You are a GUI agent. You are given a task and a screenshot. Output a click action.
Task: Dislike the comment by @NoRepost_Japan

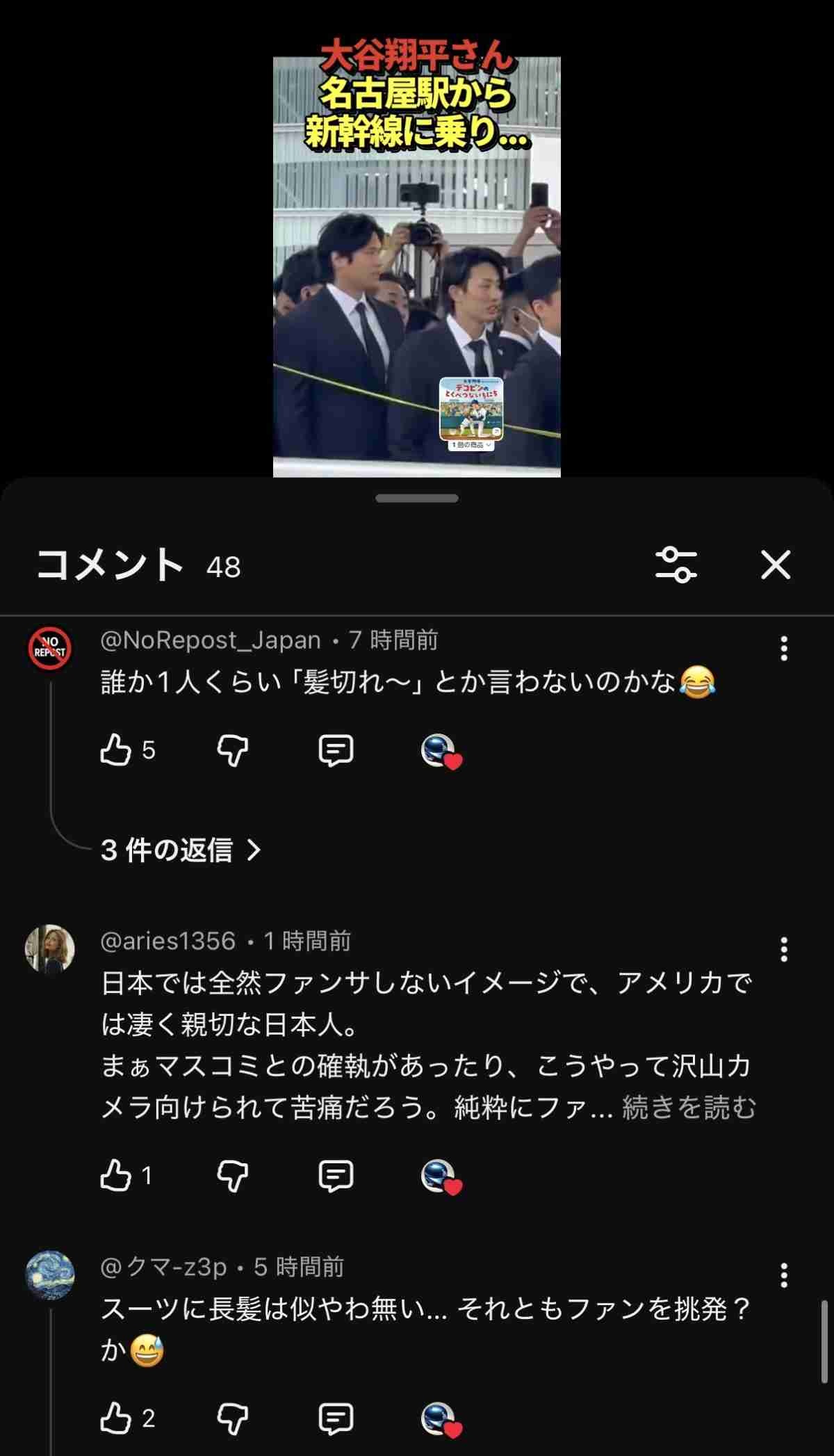point(232,751)
